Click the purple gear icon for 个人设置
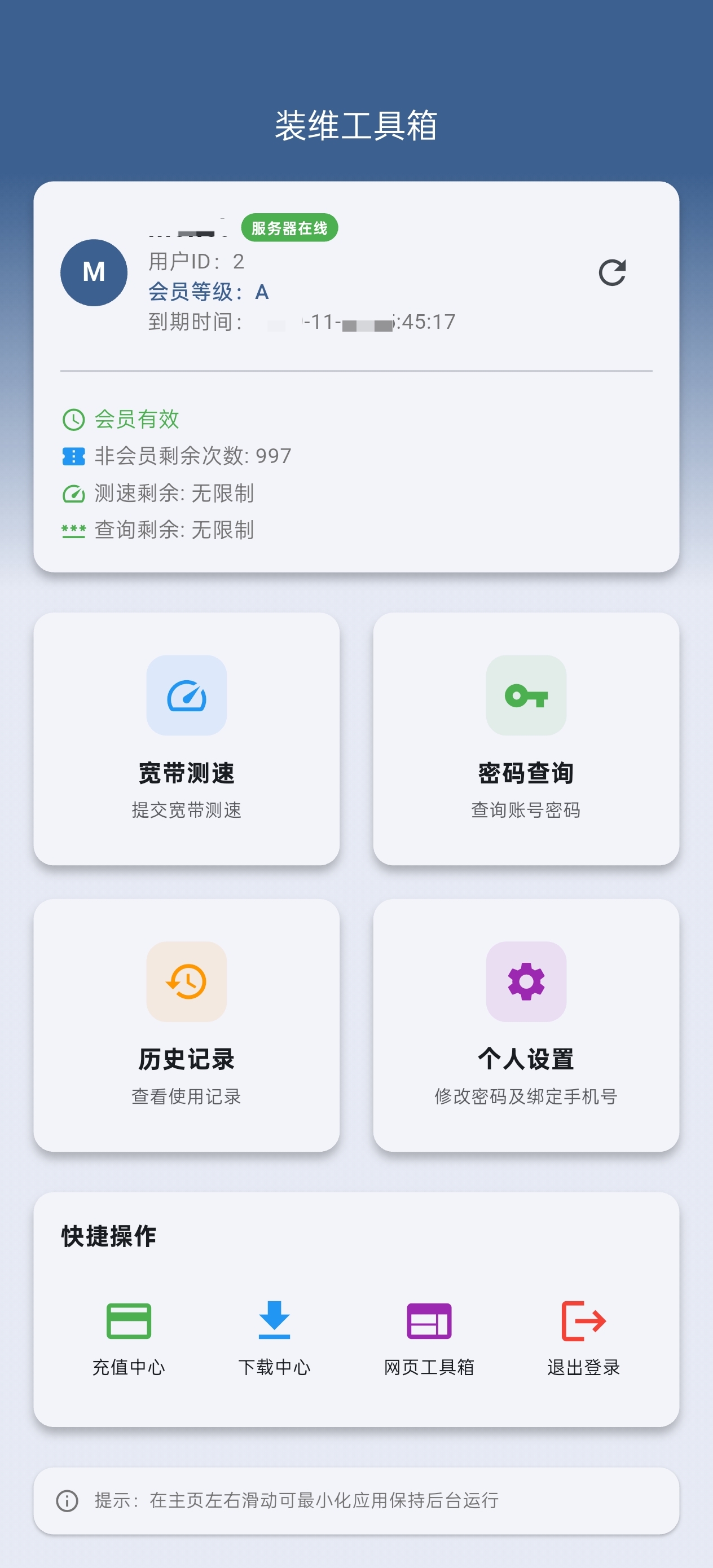The image size is (713, 1568). [x=526, y=983]
